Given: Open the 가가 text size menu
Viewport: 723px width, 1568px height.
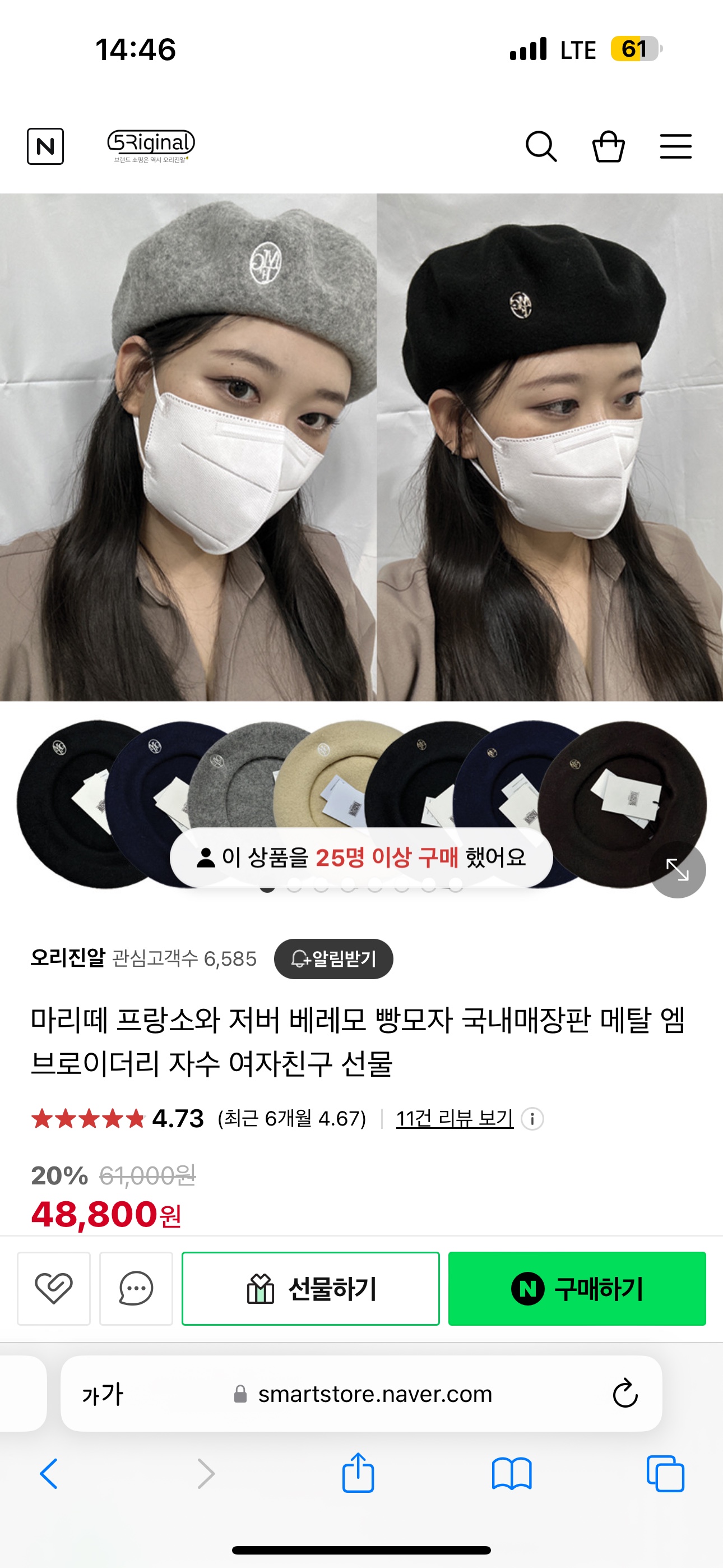Looking at the screenshot, I should click(102, 1394).
